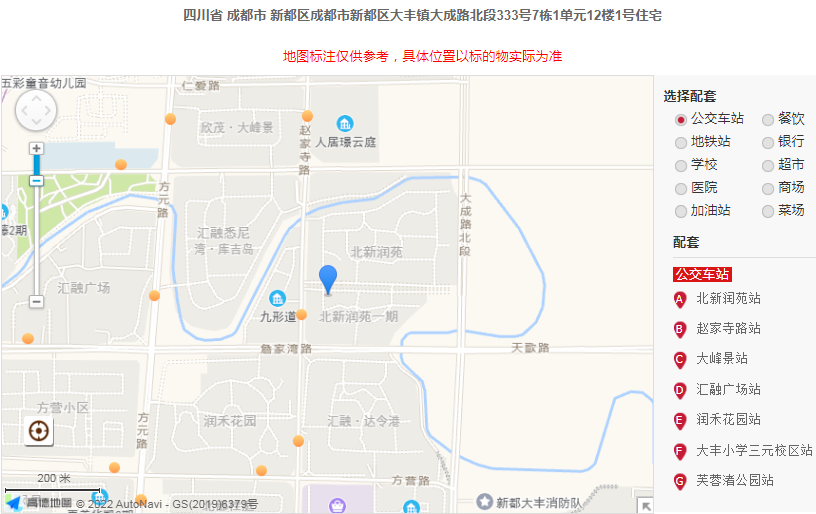Zoom out the map with minus button
The width and height of the screenshot is (816, 514).
click(36, 301)
